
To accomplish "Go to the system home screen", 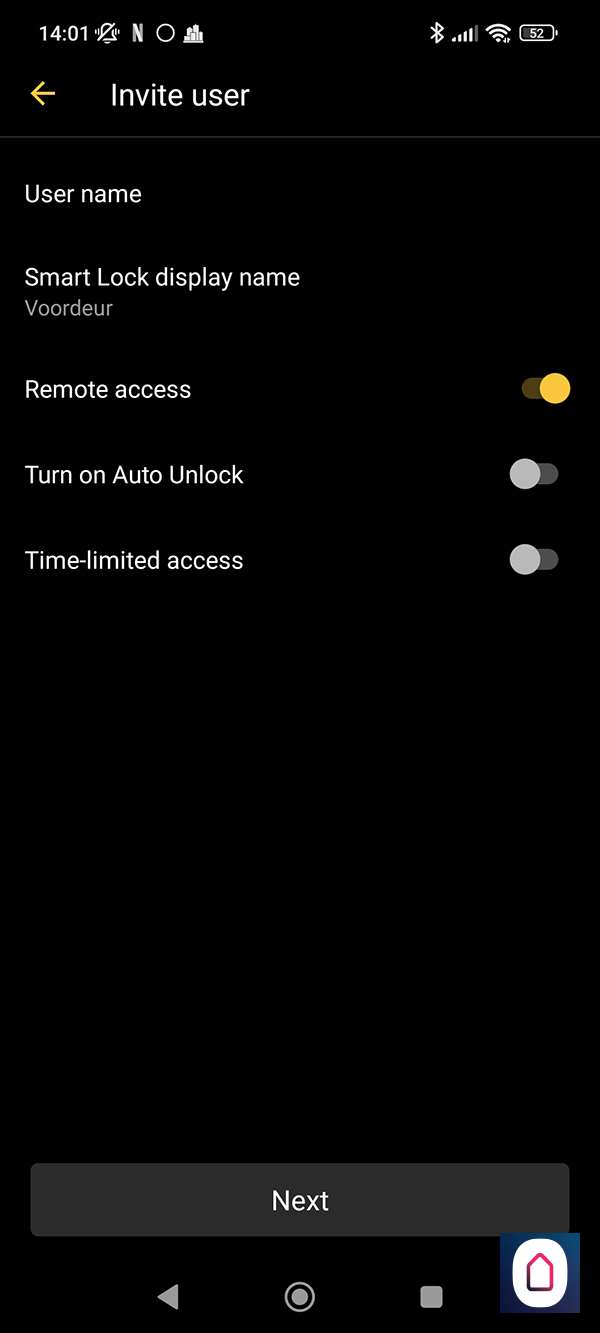I will point(299,1297).
